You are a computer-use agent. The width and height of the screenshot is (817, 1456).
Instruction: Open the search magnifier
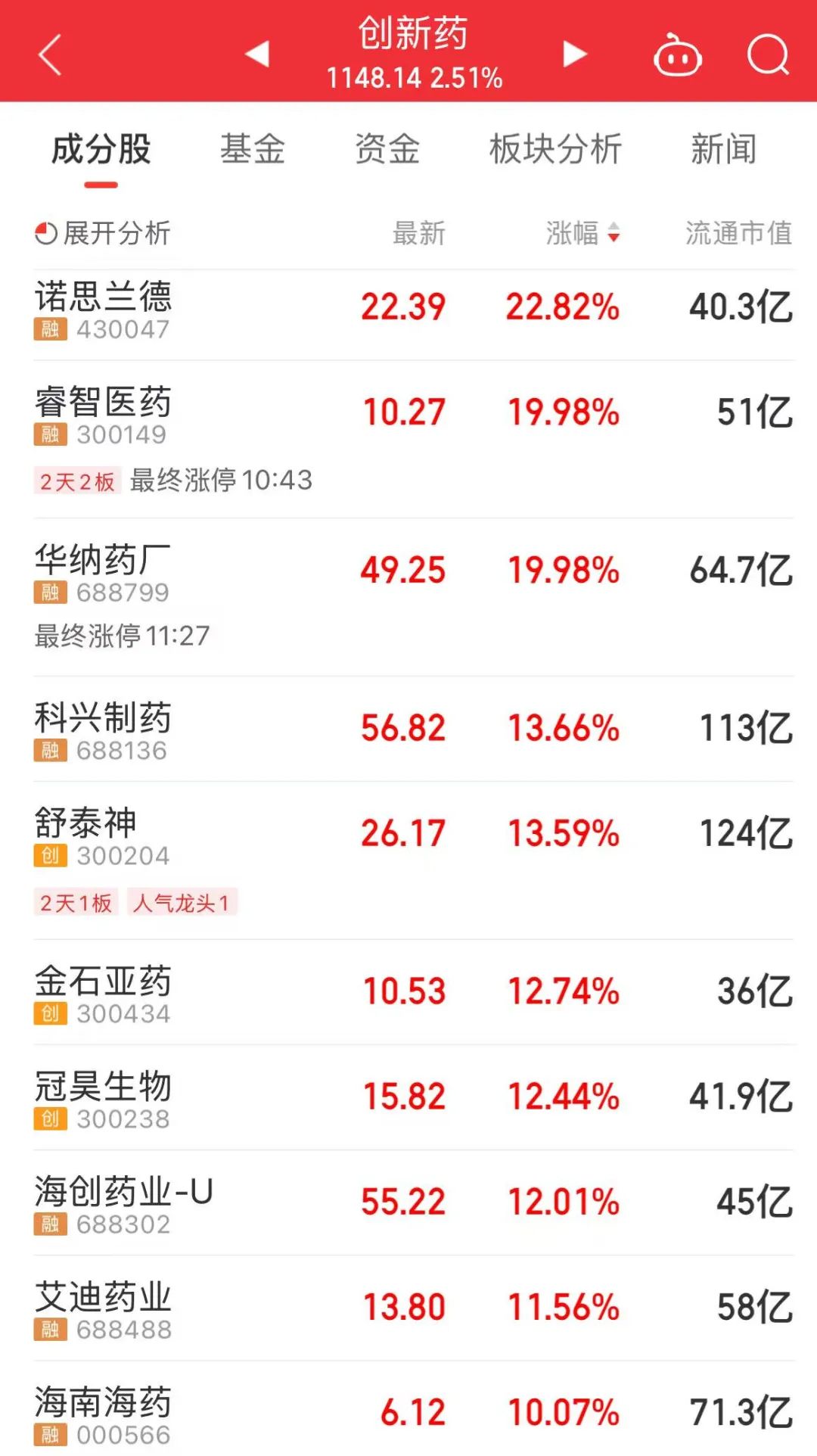[768, 54]
